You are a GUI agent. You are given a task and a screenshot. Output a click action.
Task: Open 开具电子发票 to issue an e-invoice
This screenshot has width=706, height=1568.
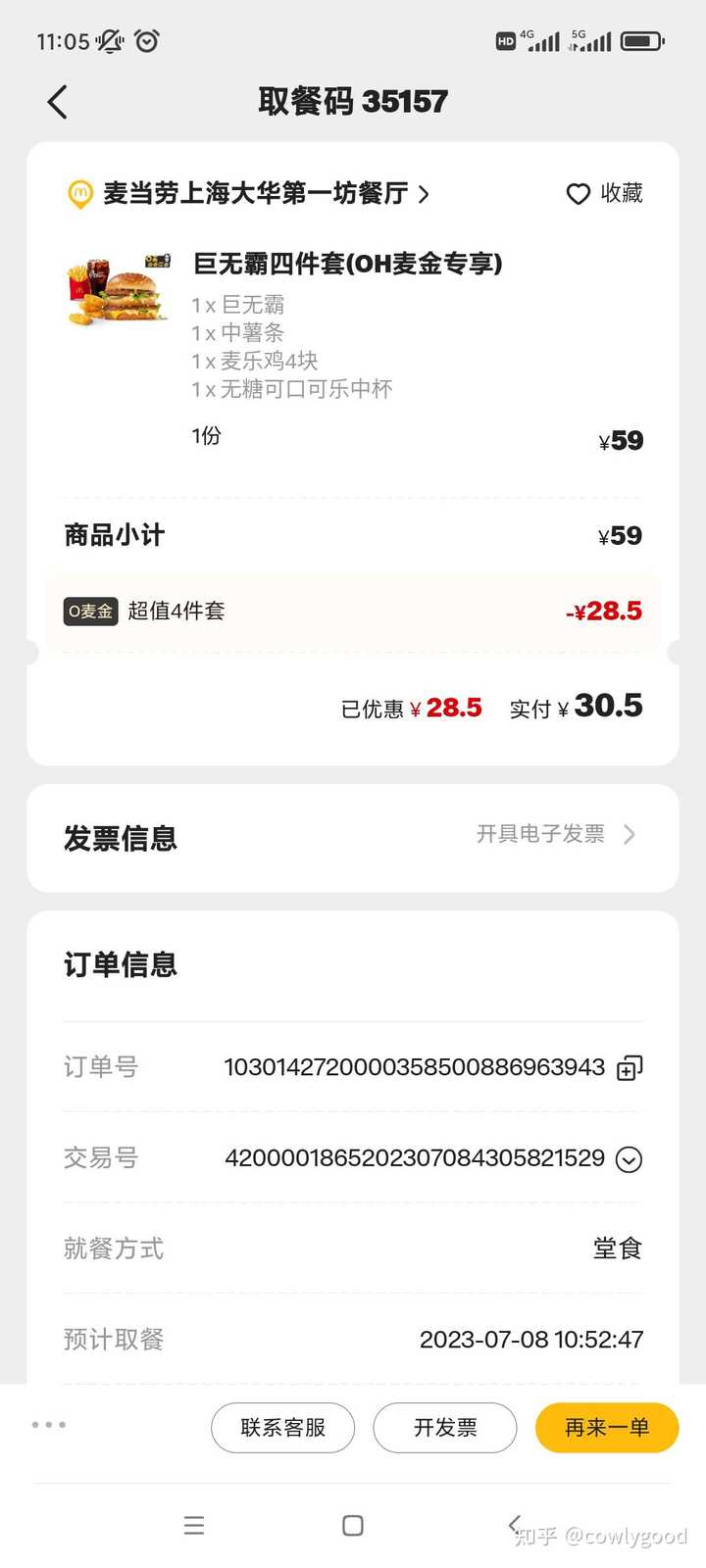pos(555,835)
